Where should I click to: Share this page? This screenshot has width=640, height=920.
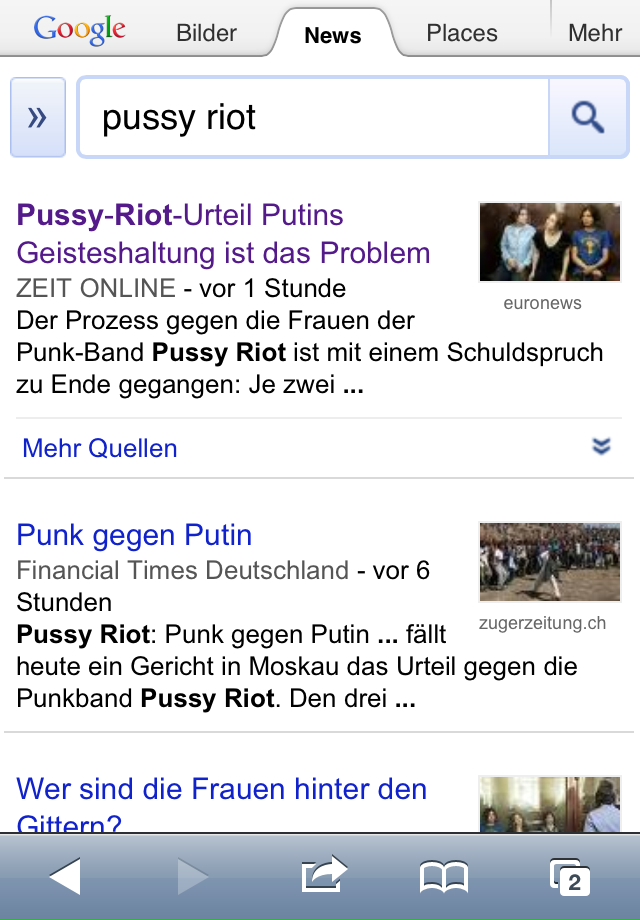(324, 876)
